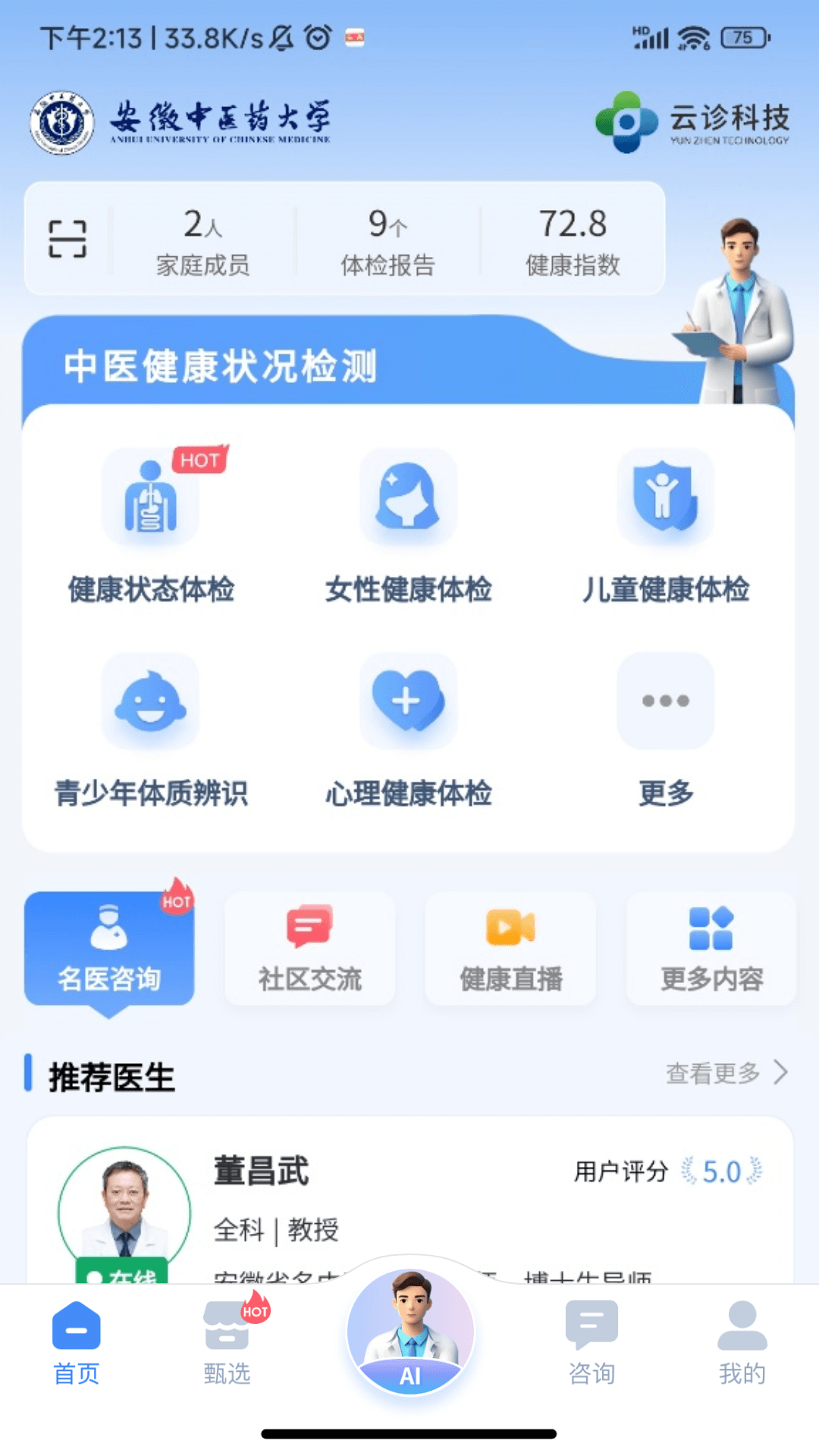The image size is (819, 1456).
Task: Select 女性健康体检 icon
Action: [408, 497]
